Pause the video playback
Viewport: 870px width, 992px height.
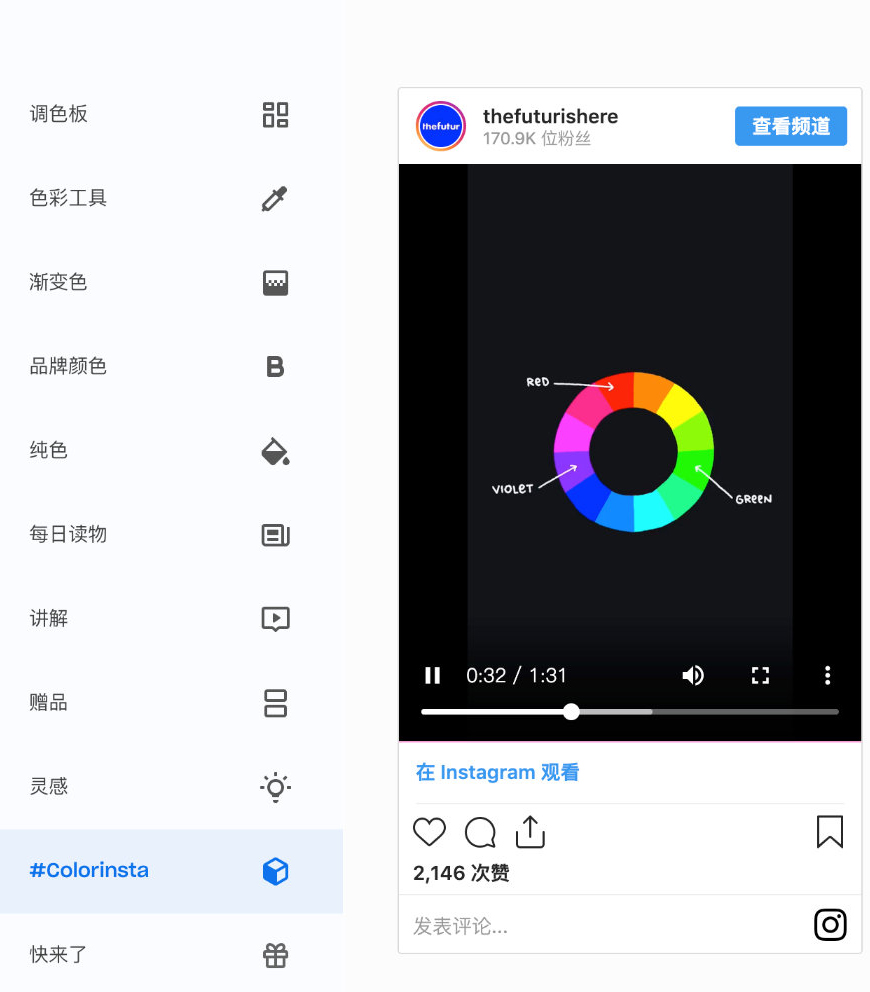(x=433, y=676)
